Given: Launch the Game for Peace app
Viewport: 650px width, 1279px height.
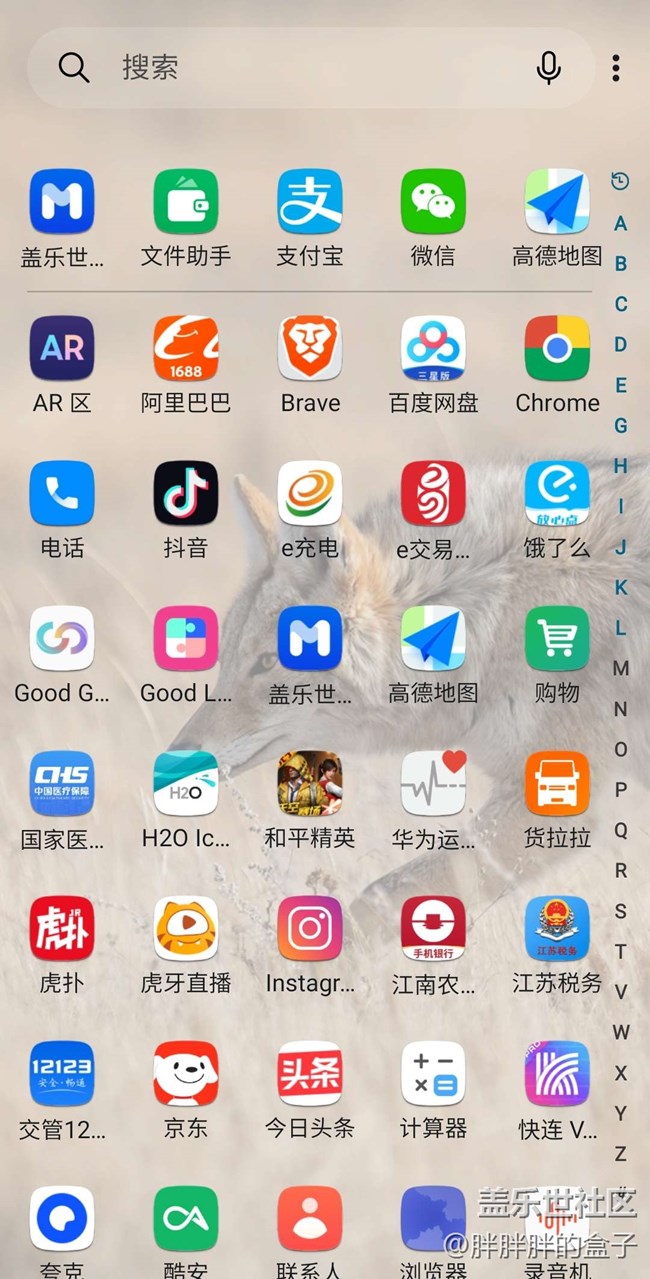Looking at the screenshot, I should coord(309,783).
